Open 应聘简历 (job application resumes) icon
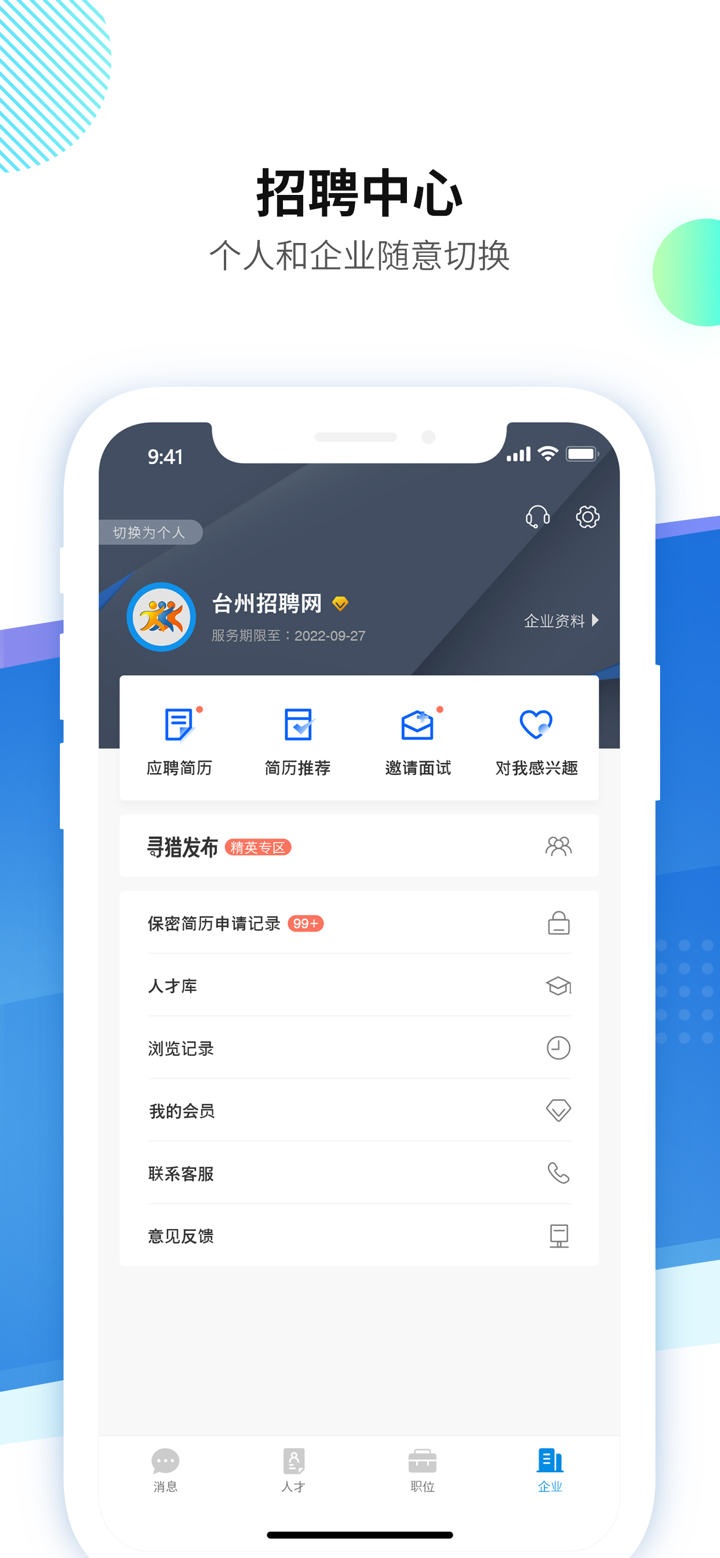The width and height of the screenshot is (720, 1558). 178,737
